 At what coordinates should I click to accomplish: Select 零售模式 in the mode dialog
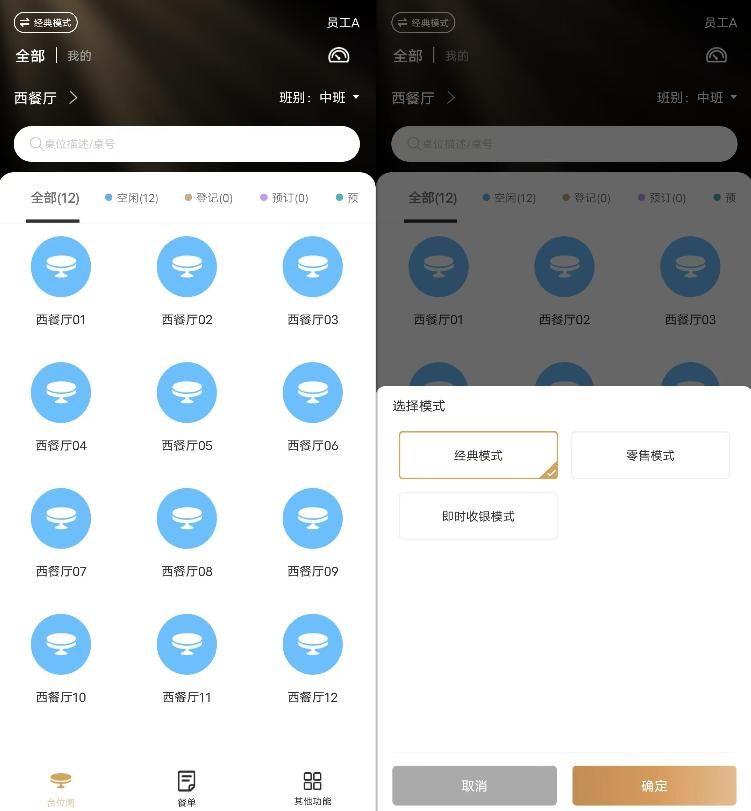coord(650,455)
